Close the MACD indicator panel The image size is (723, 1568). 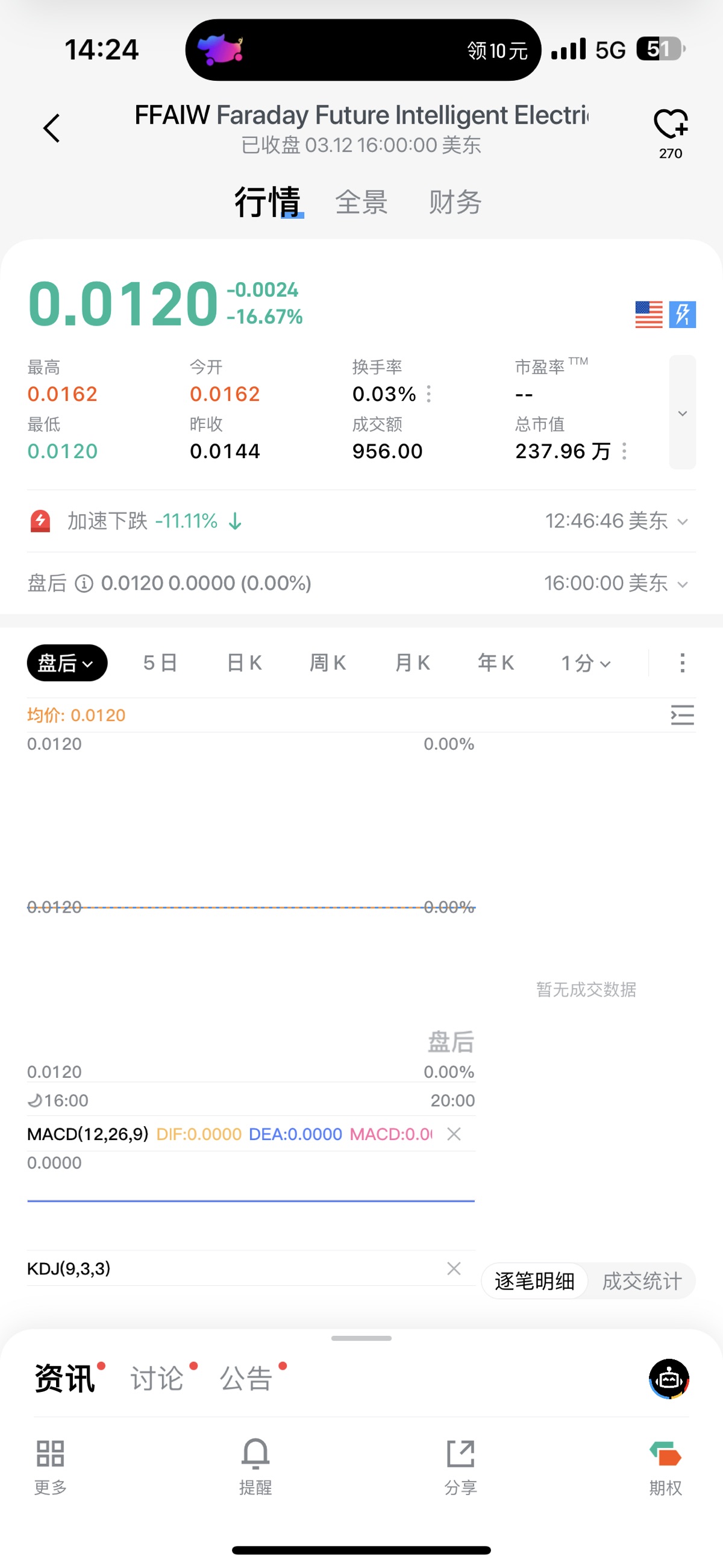click(454, 1134)
